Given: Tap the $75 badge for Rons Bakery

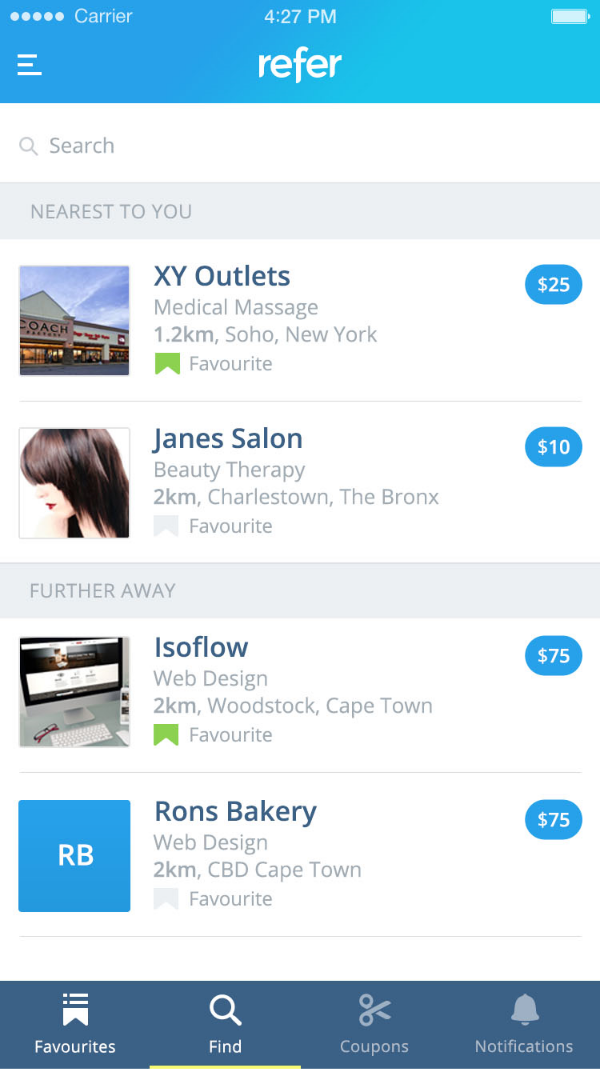Looking at the screenshot, I should pyautogui.click(x=553, y=820).
